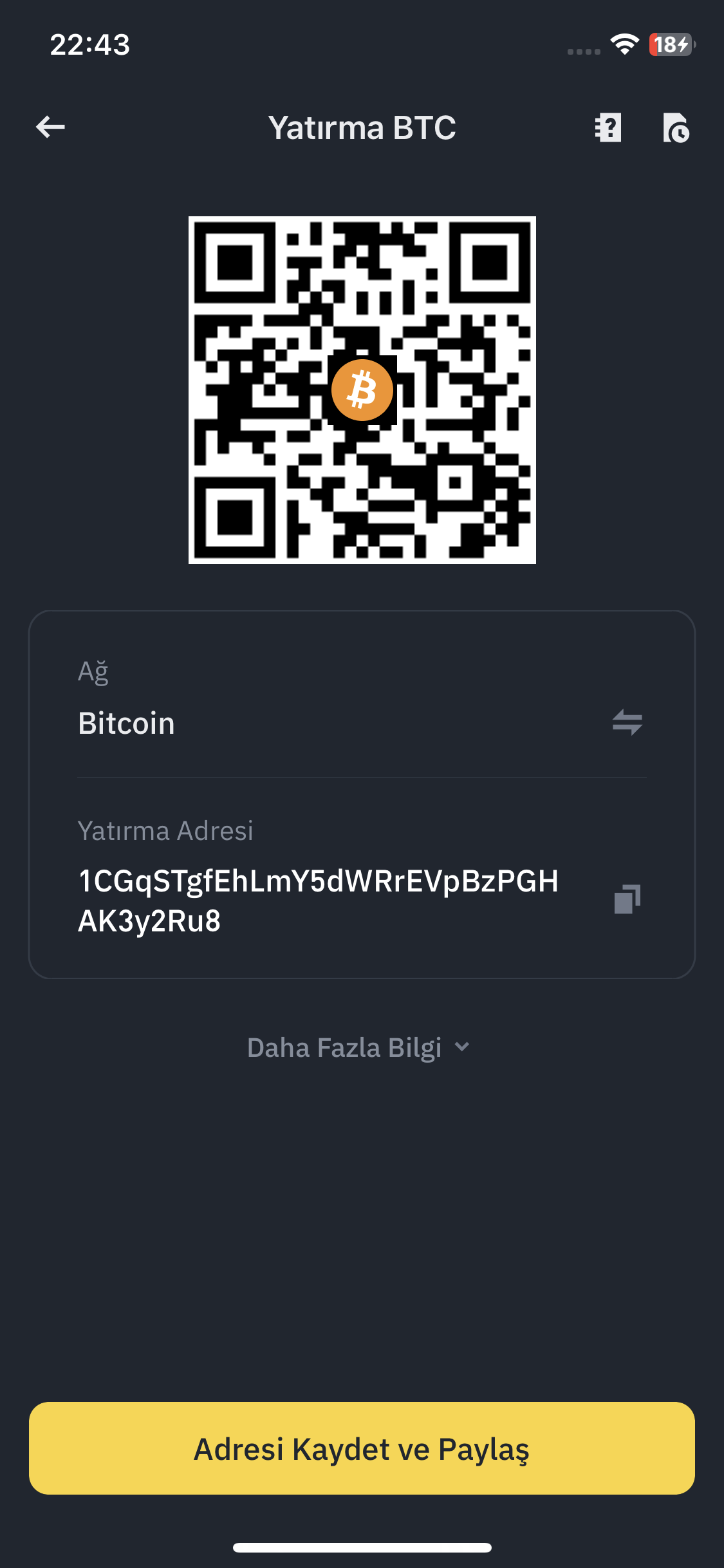Screen dimensions: 724x1568
Task: Tap the Wi-Fi indicator in the status bar
Action: [623, 45]
